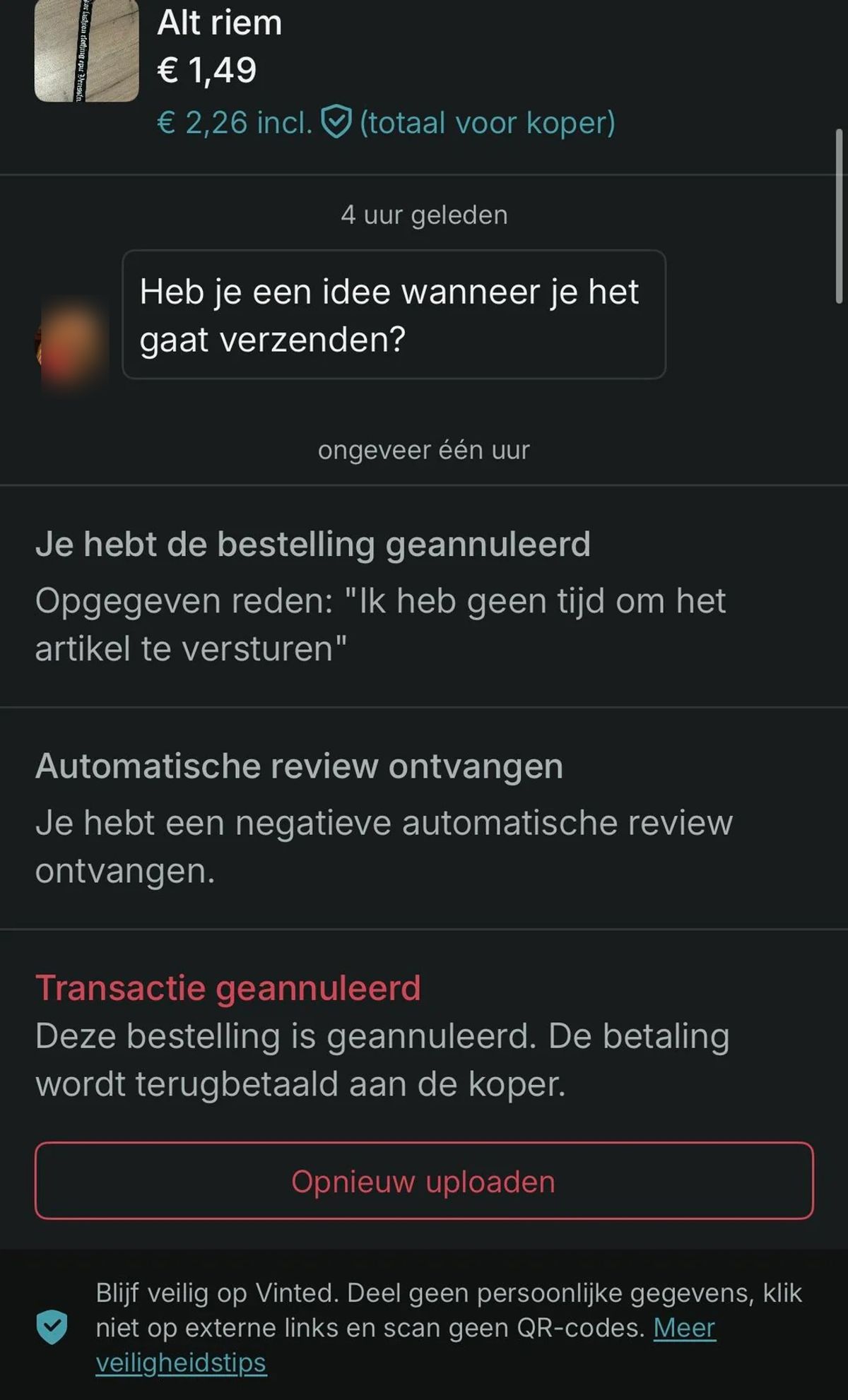The width and height of the screenshot is (848, 1400).
Task: View the buyer's blurred profile avatar
Action: (75, 345)
